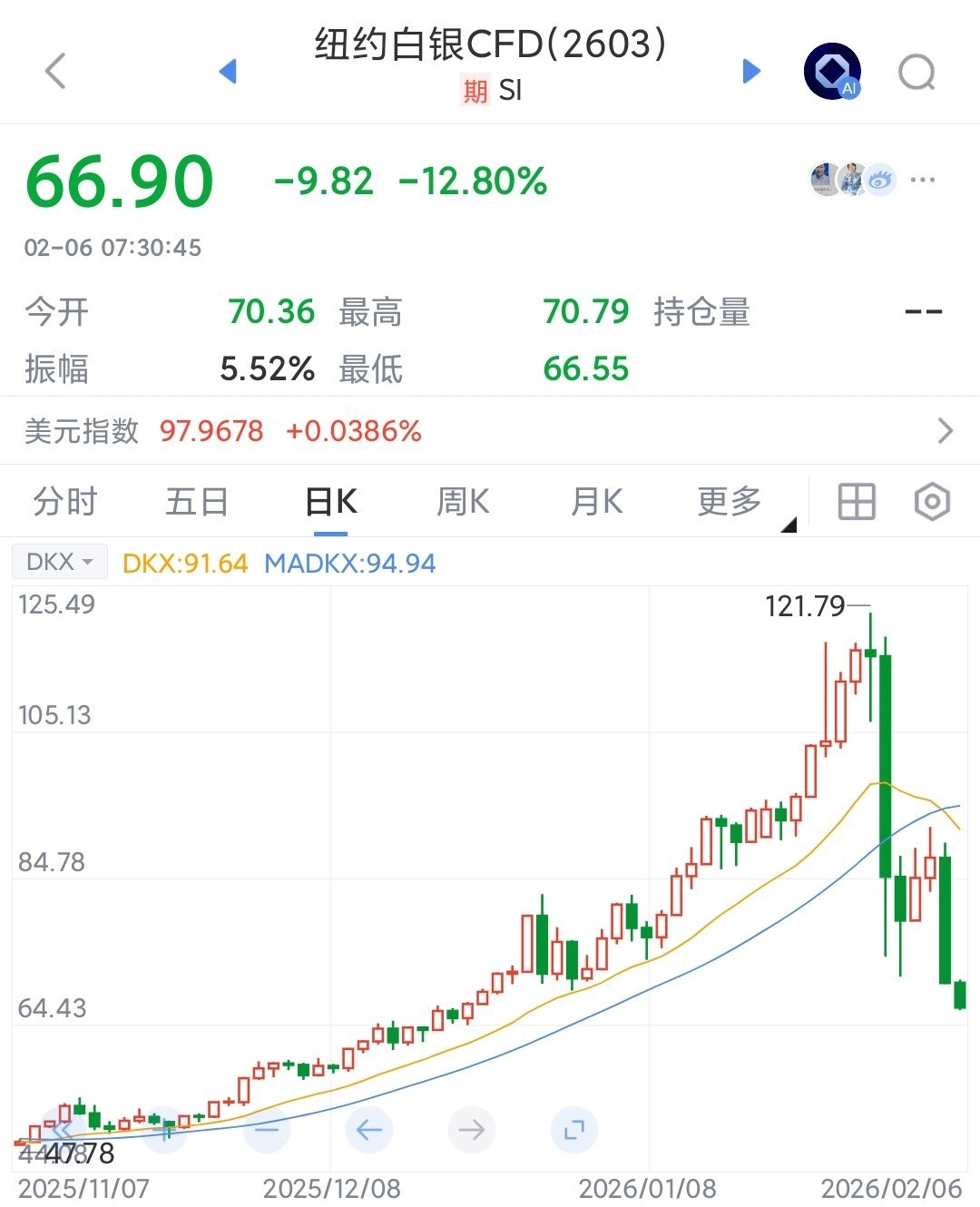Open the AI assistant icon
The height and width of the screenshot is (1207, 980).
coord(832,71)
